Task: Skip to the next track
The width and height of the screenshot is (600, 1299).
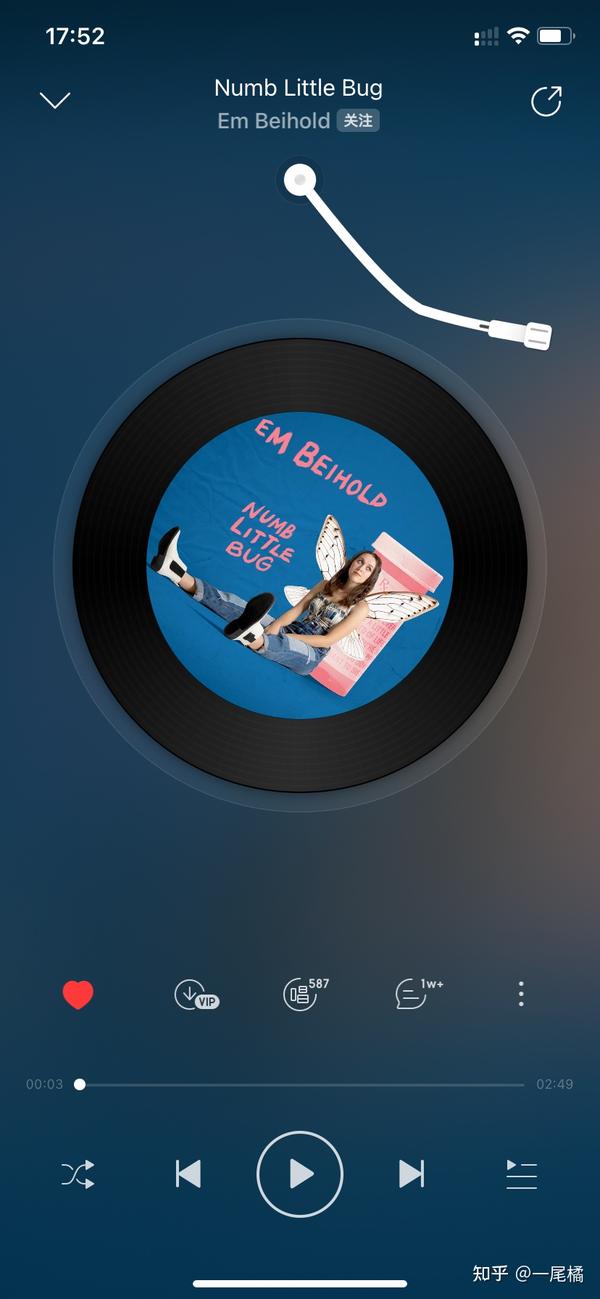Action: [412, 1173]
